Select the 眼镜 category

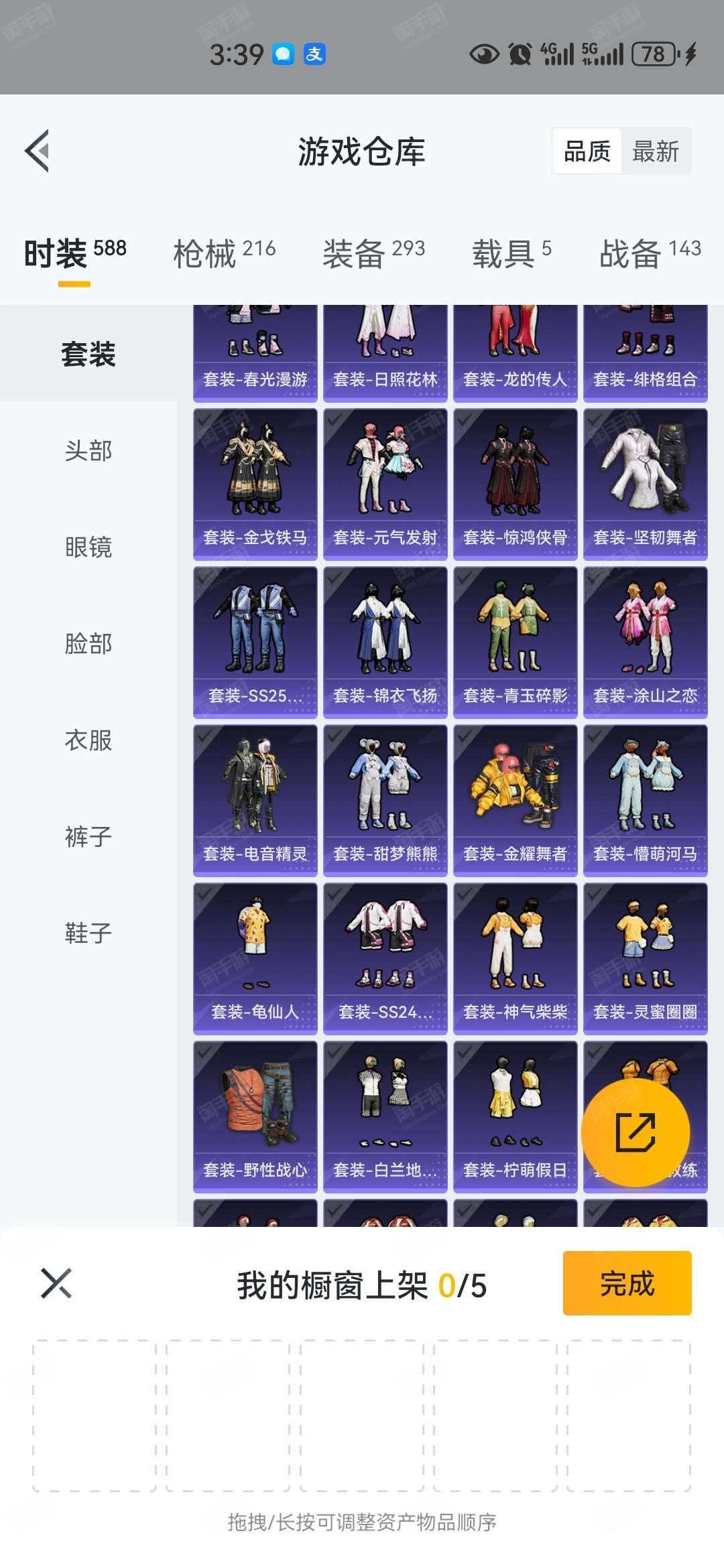(x=88, y=547)
